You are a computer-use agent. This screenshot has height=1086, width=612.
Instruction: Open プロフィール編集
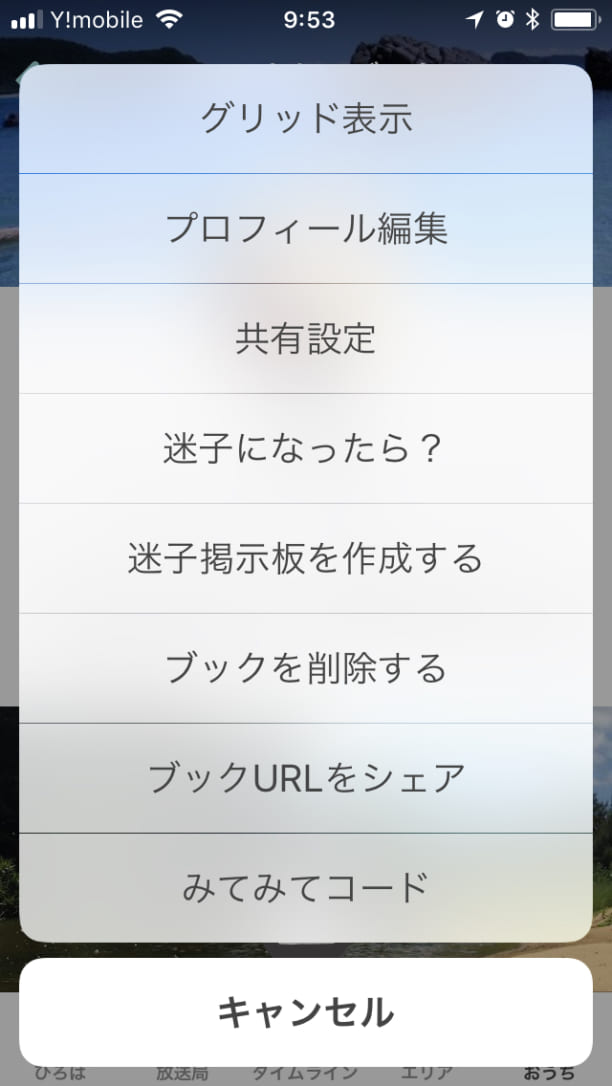pyautogui.click(x=306, y=229)
